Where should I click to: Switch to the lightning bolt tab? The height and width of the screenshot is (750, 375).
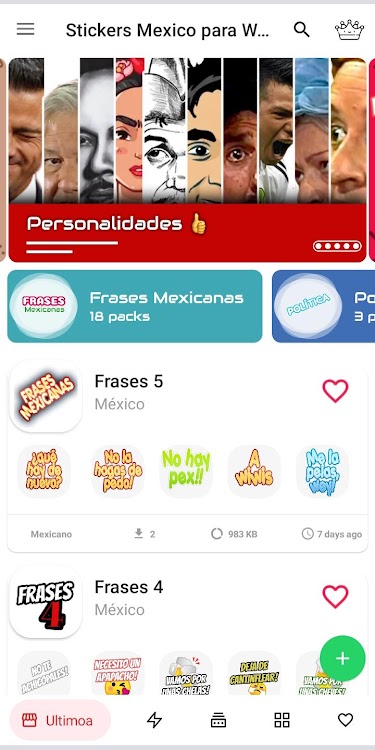tap(154, 720)
